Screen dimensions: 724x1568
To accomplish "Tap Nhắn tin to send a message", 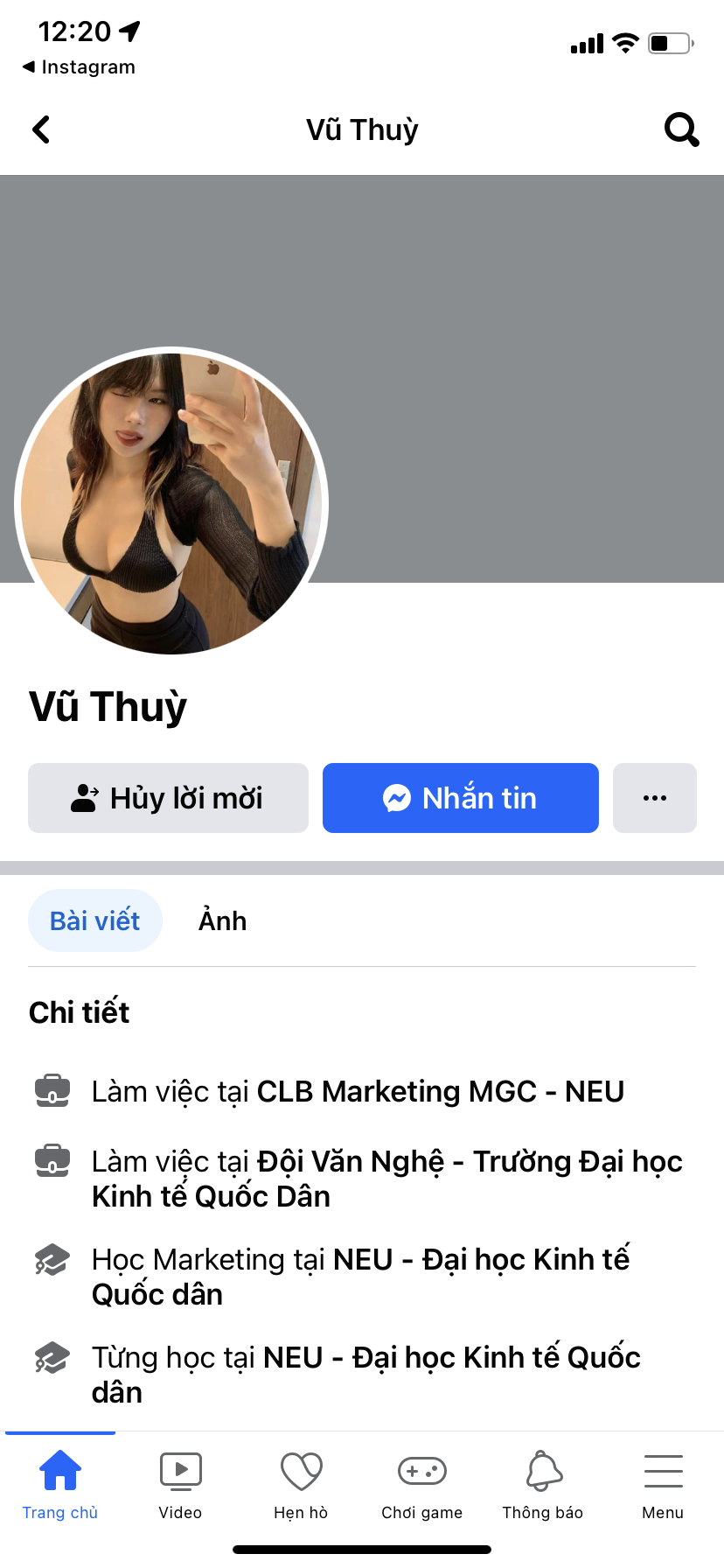I will (460, 798).
